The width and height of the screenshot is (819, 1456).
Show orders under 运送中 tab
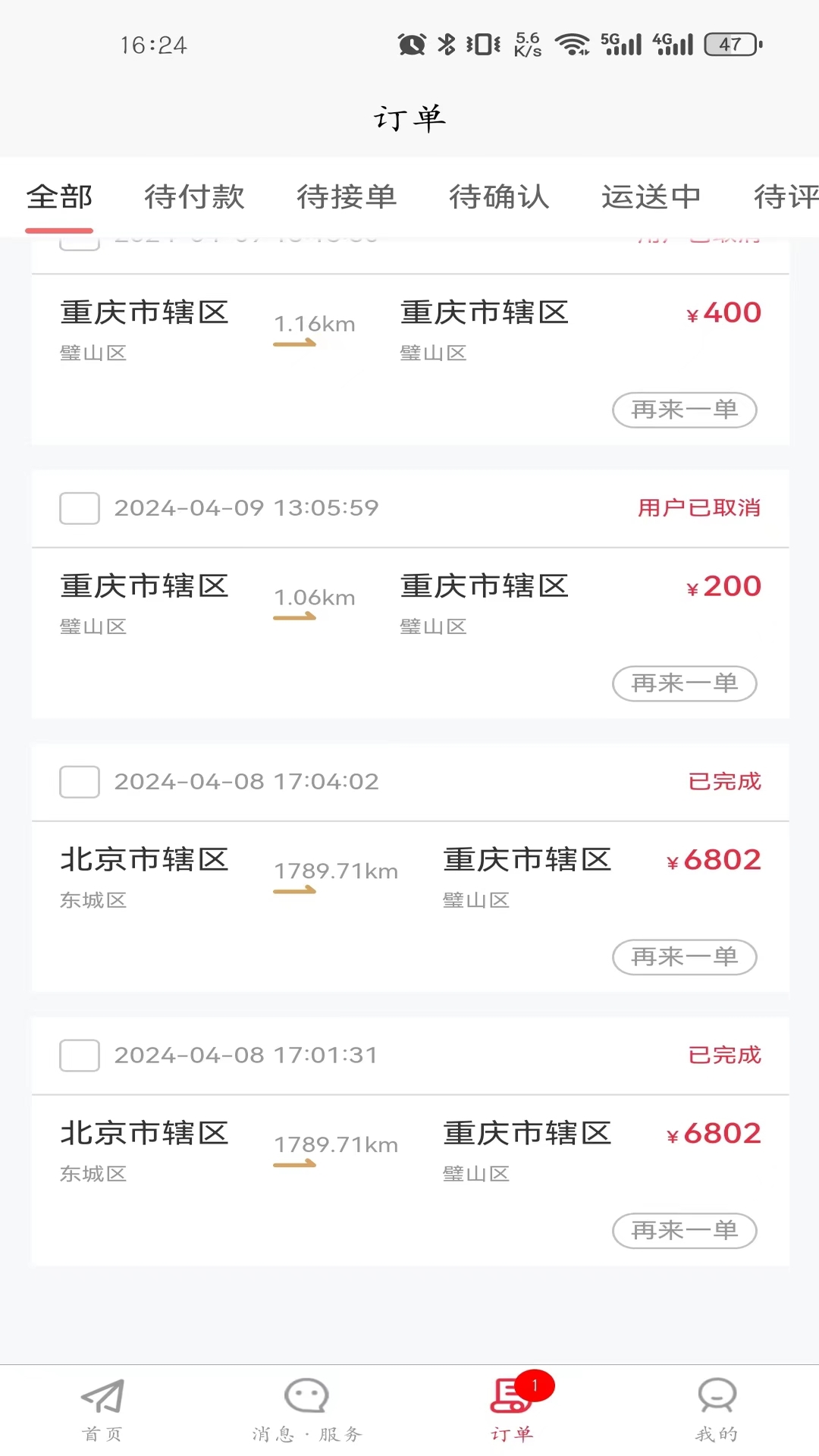[651, 197]
